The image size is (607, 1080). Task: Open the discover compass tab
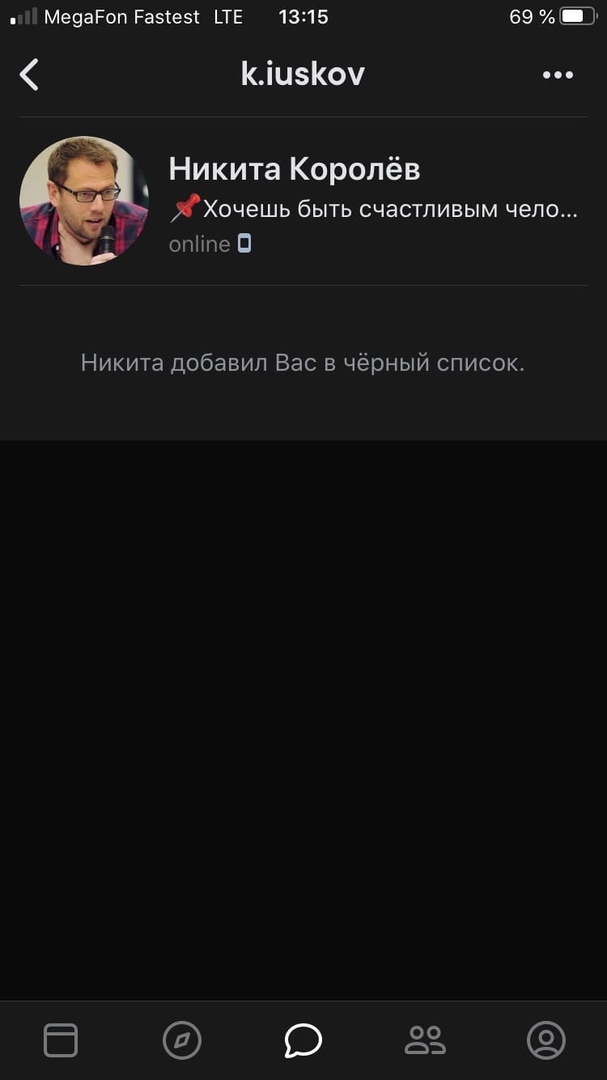click(182, 1040)
